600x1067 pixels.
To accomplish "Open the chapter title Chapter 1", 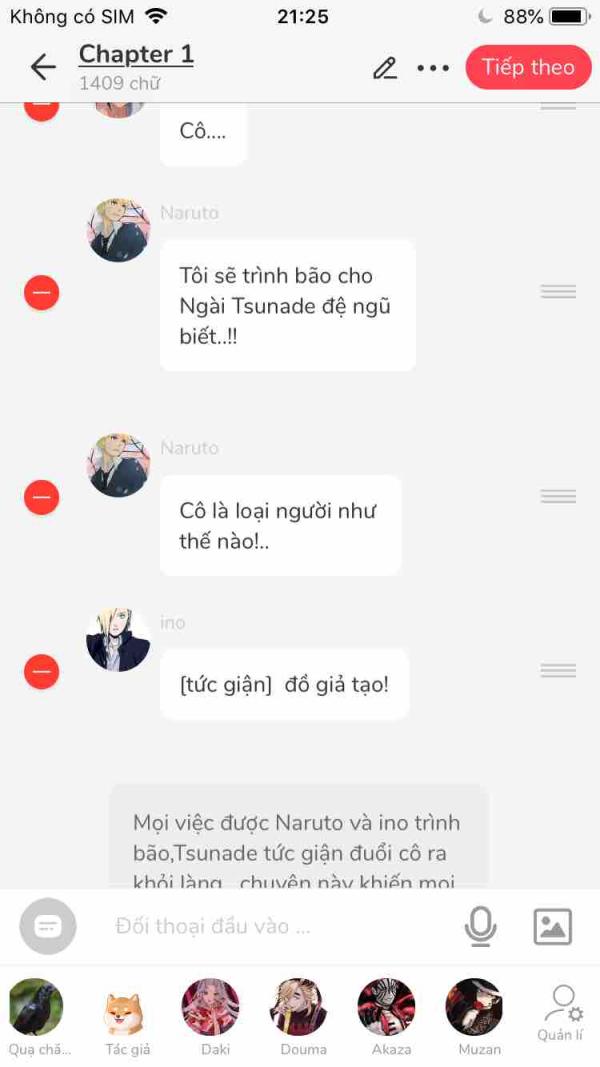I will [136, 54].
